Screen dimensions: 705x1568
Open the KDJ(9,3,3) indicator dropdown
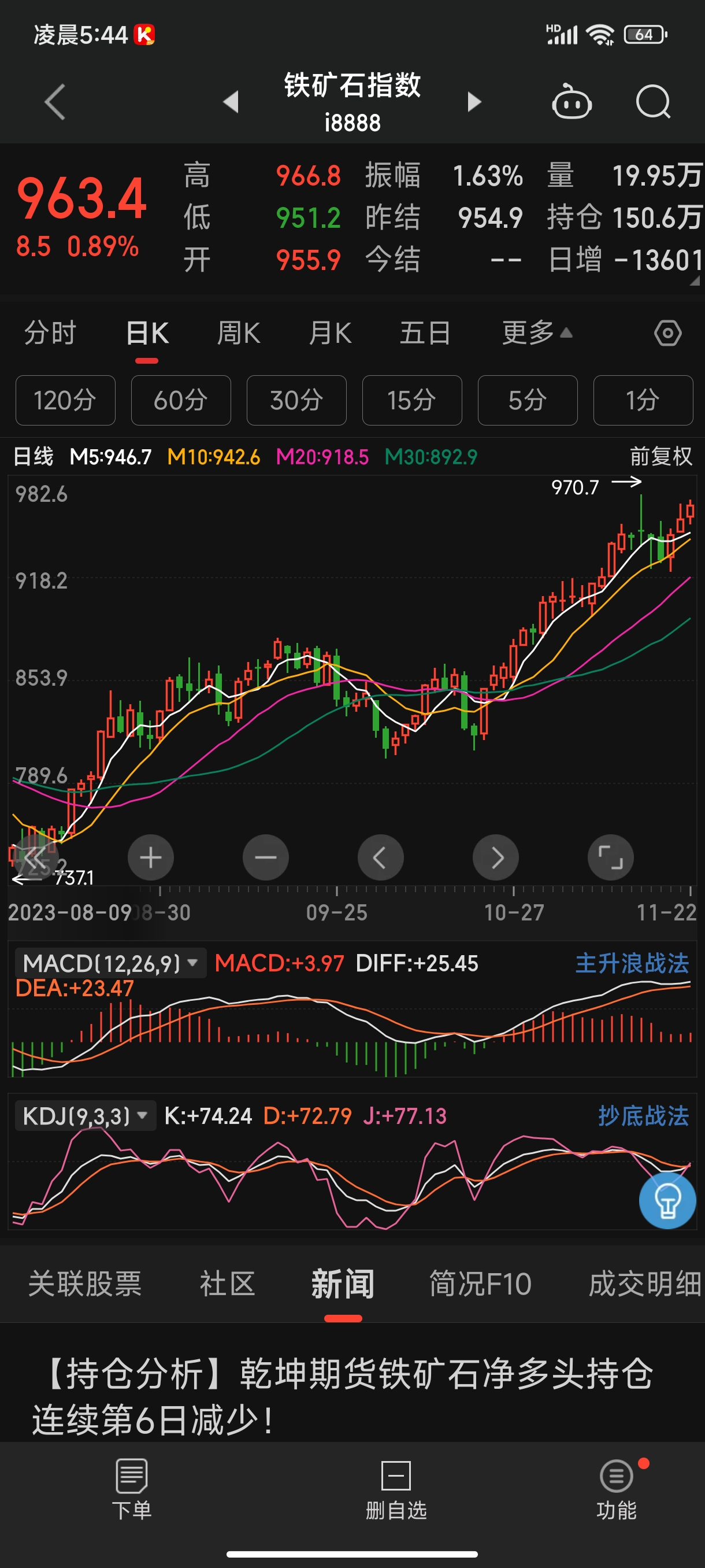86,1116
